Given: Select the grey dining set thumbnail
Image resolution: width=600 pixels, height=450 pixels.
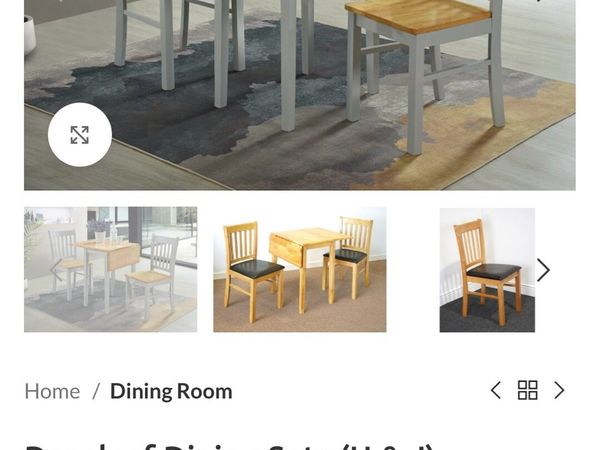Looking at the screenshot, I should pos(110,269).
